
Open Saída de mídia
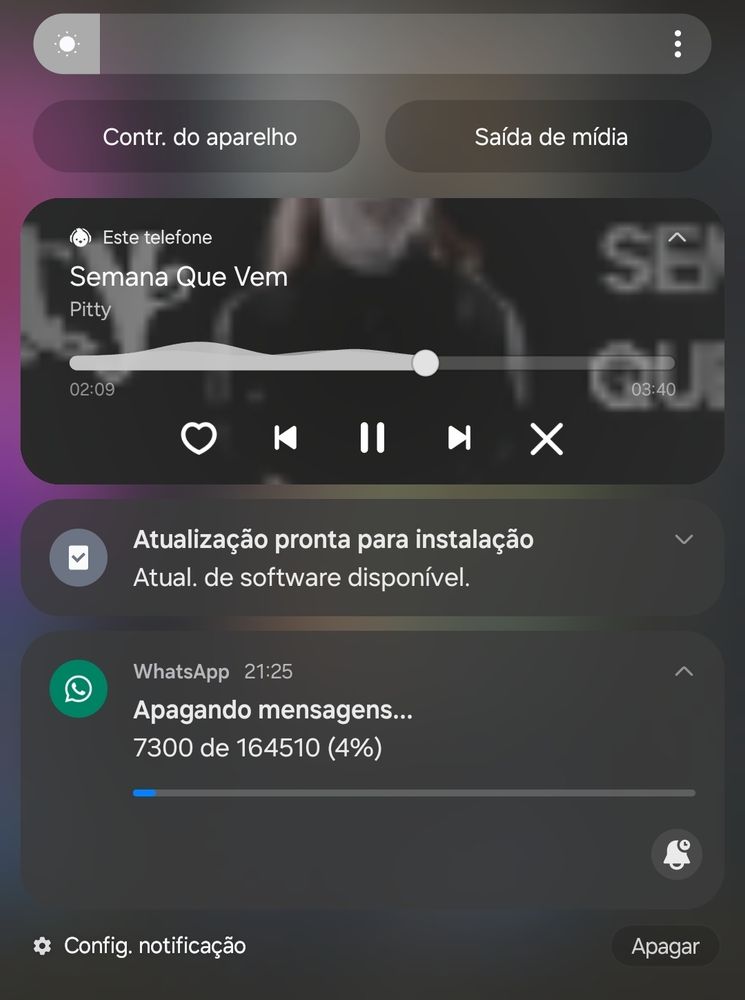(x=549, y=137)
